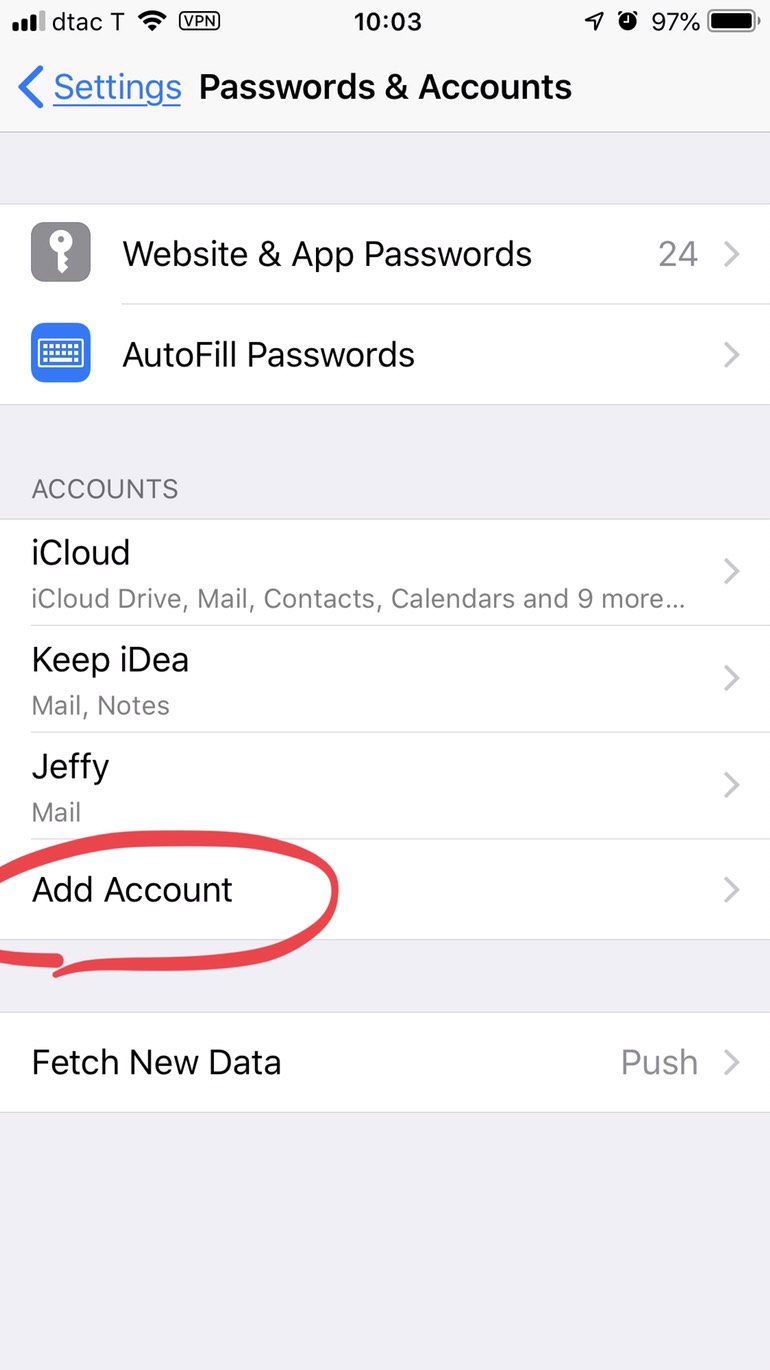Open the Jeffy mail account
Image resolution: width=770 pixels, height=1370 pixels.
[x=385, y=786]
